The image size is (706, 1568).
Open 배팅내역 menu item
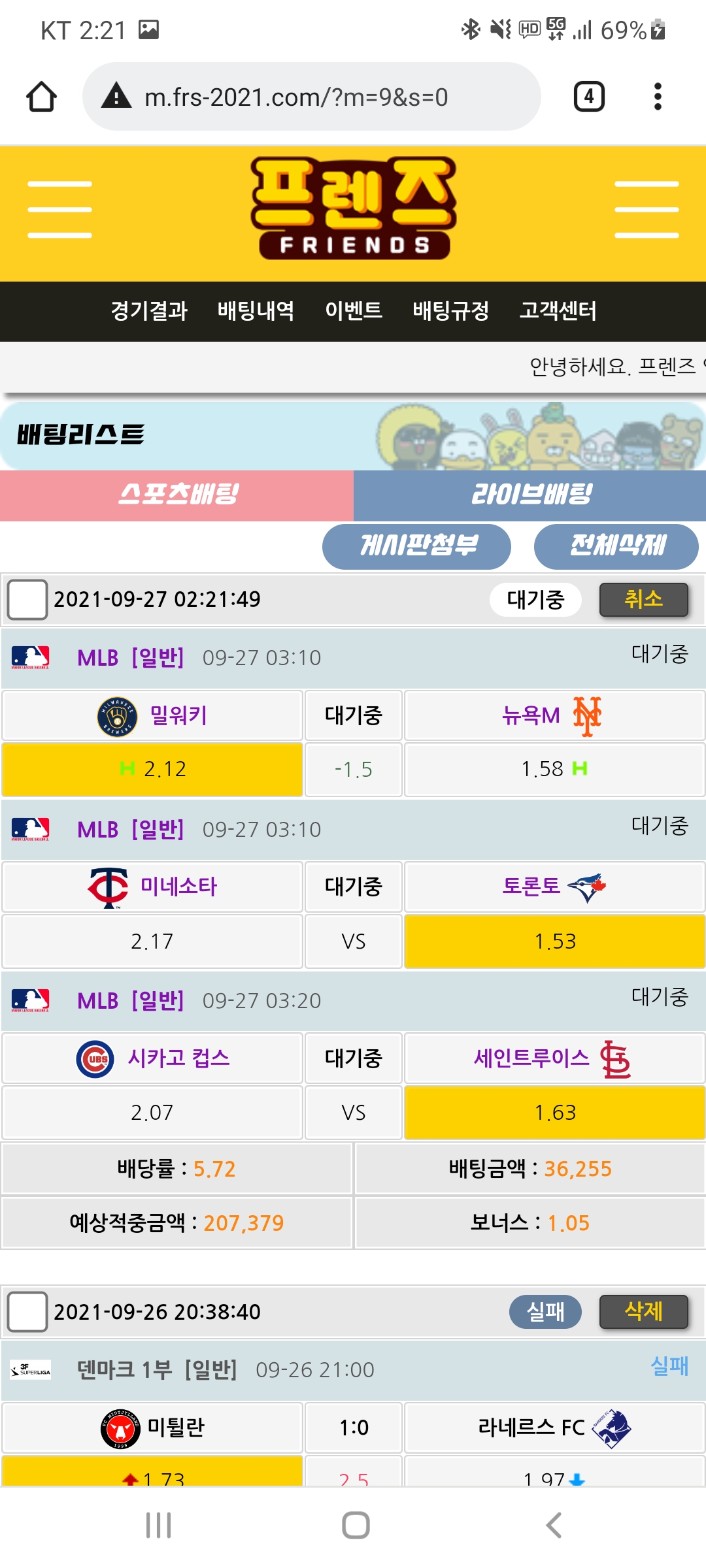click(x=256, y=311)
